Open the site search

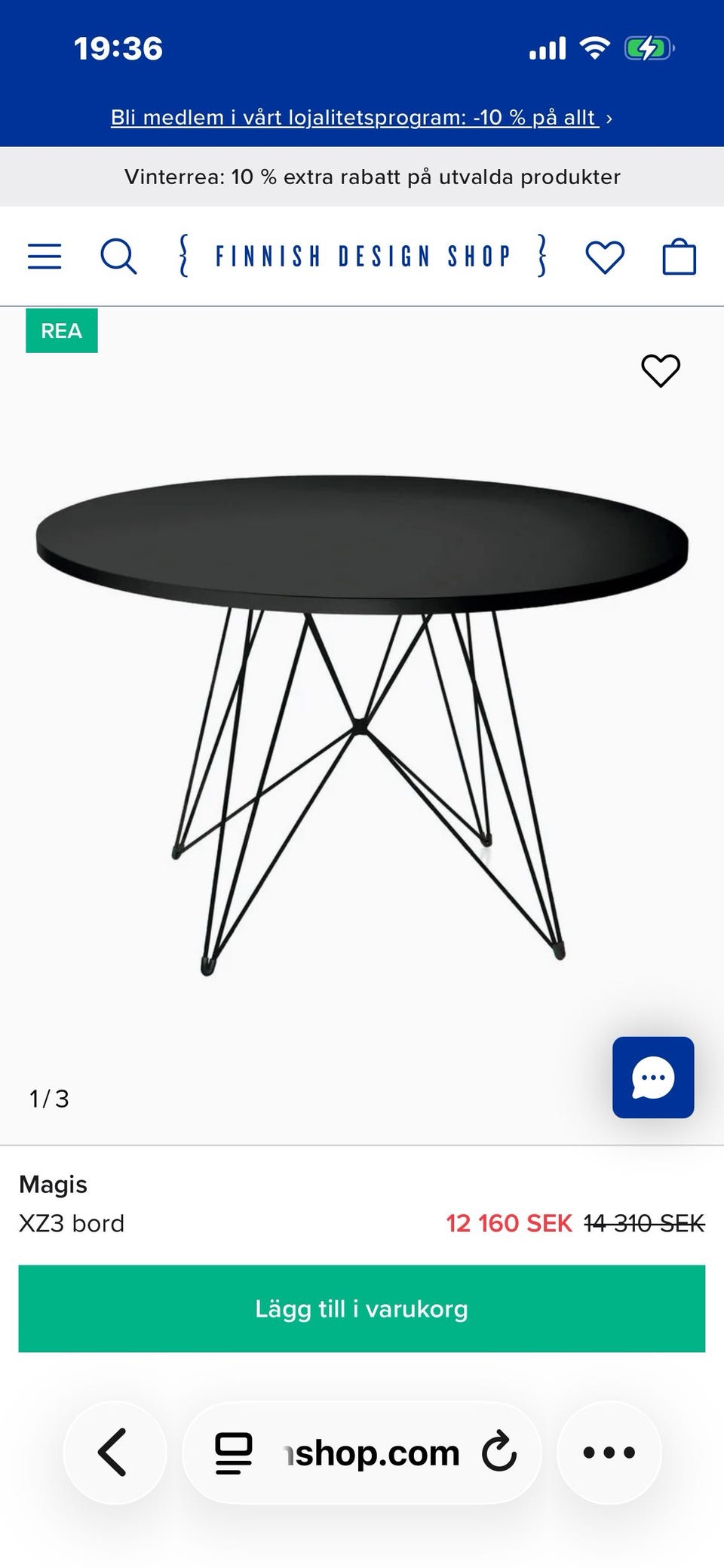[118, 257]
